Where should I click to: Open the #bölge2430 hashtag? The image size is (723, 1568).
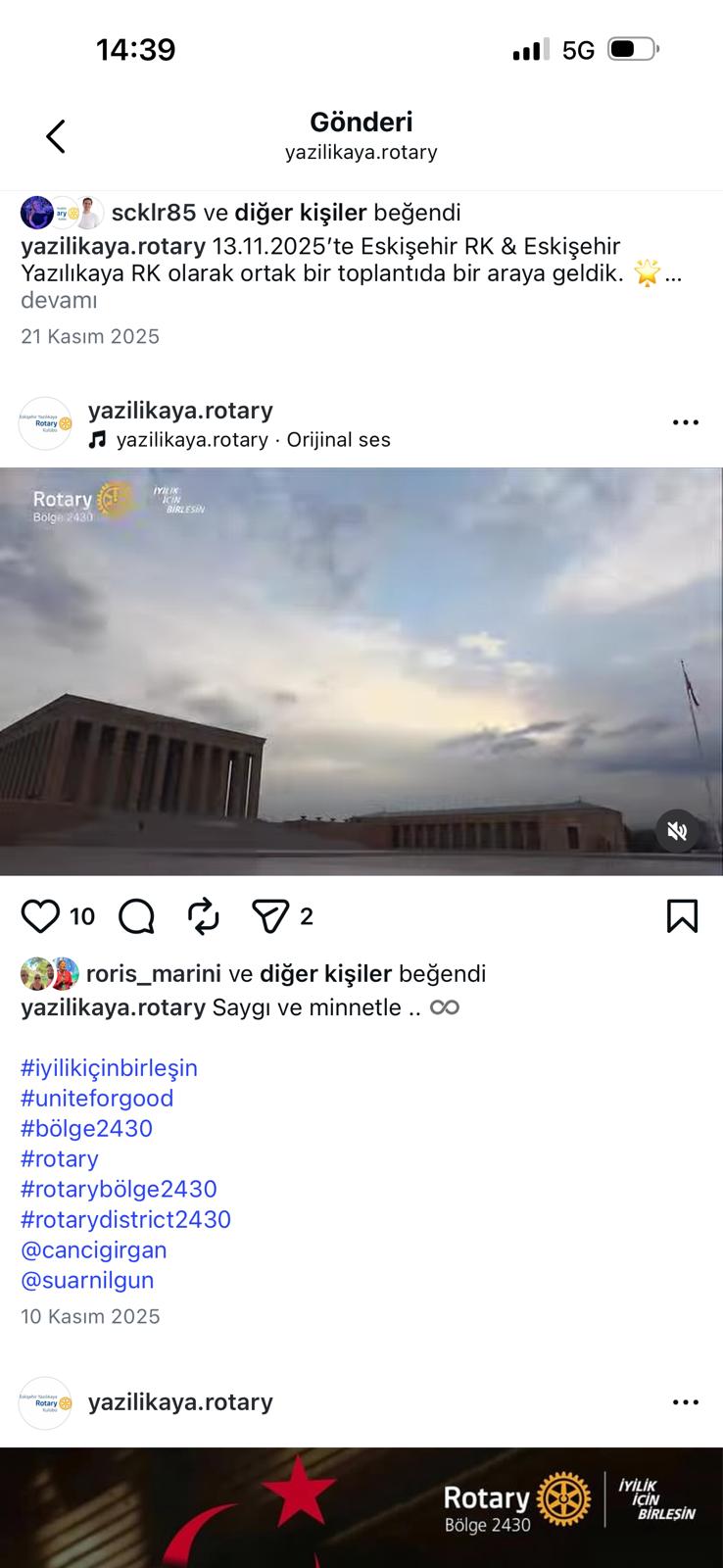tap(86, 1128)
